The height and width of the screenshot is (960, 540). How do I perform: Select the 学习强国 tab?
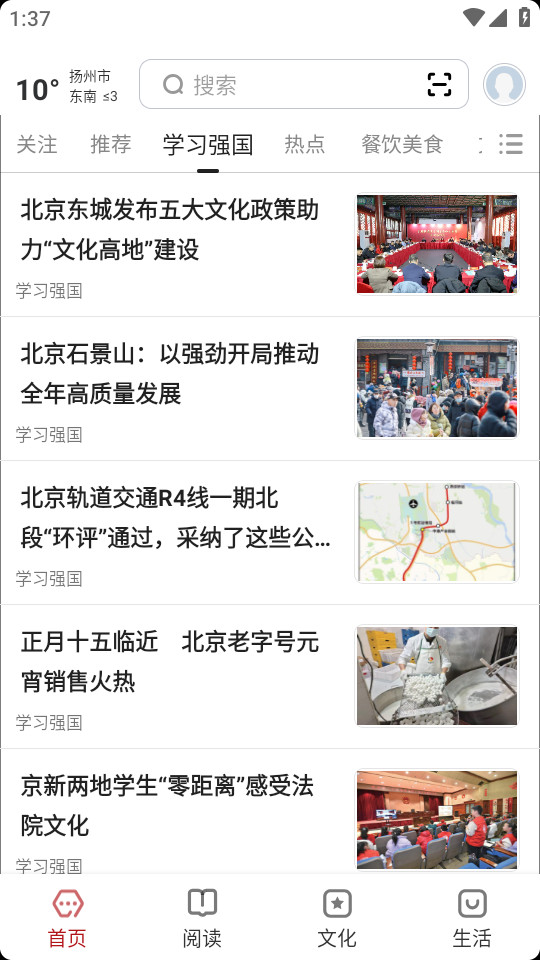click(x=208, y=145)
